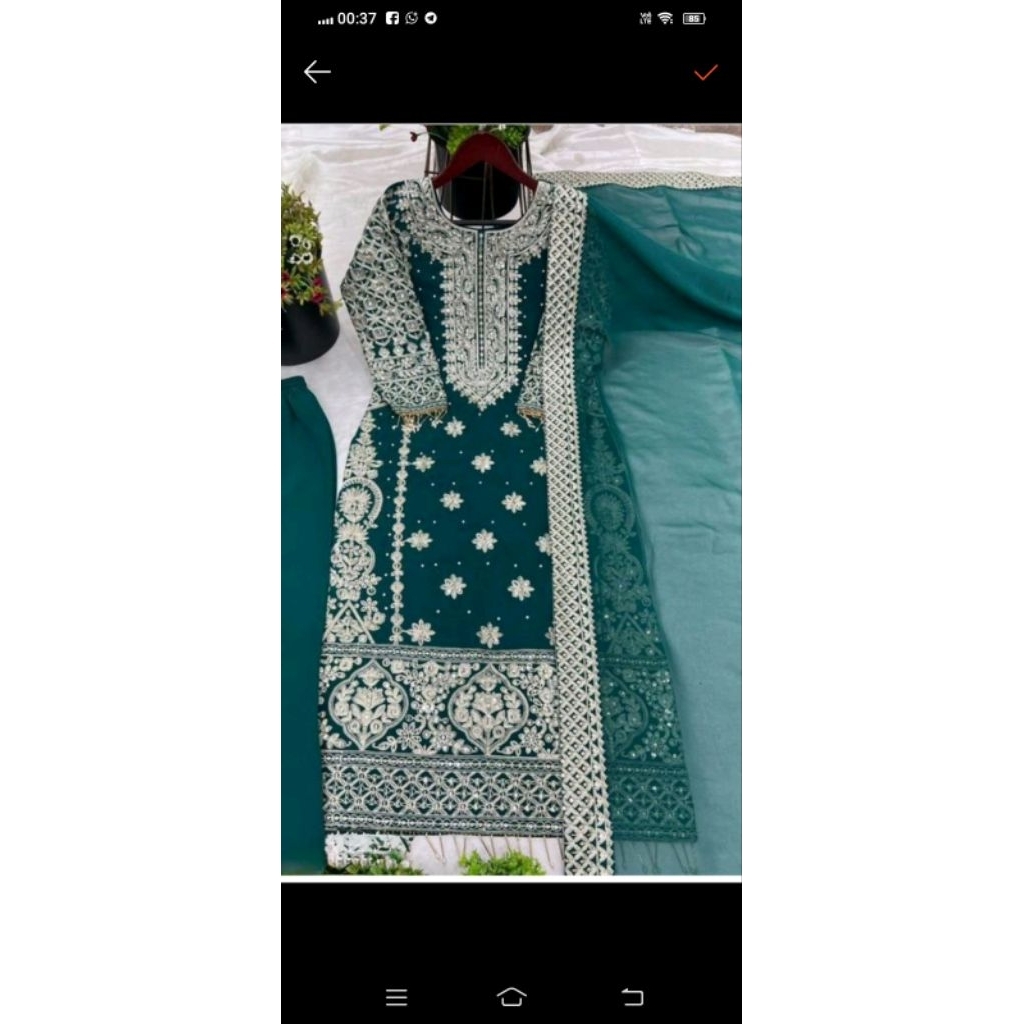Open the system recent apps menu button
1024x1024 pixels.
click(396, 997)
